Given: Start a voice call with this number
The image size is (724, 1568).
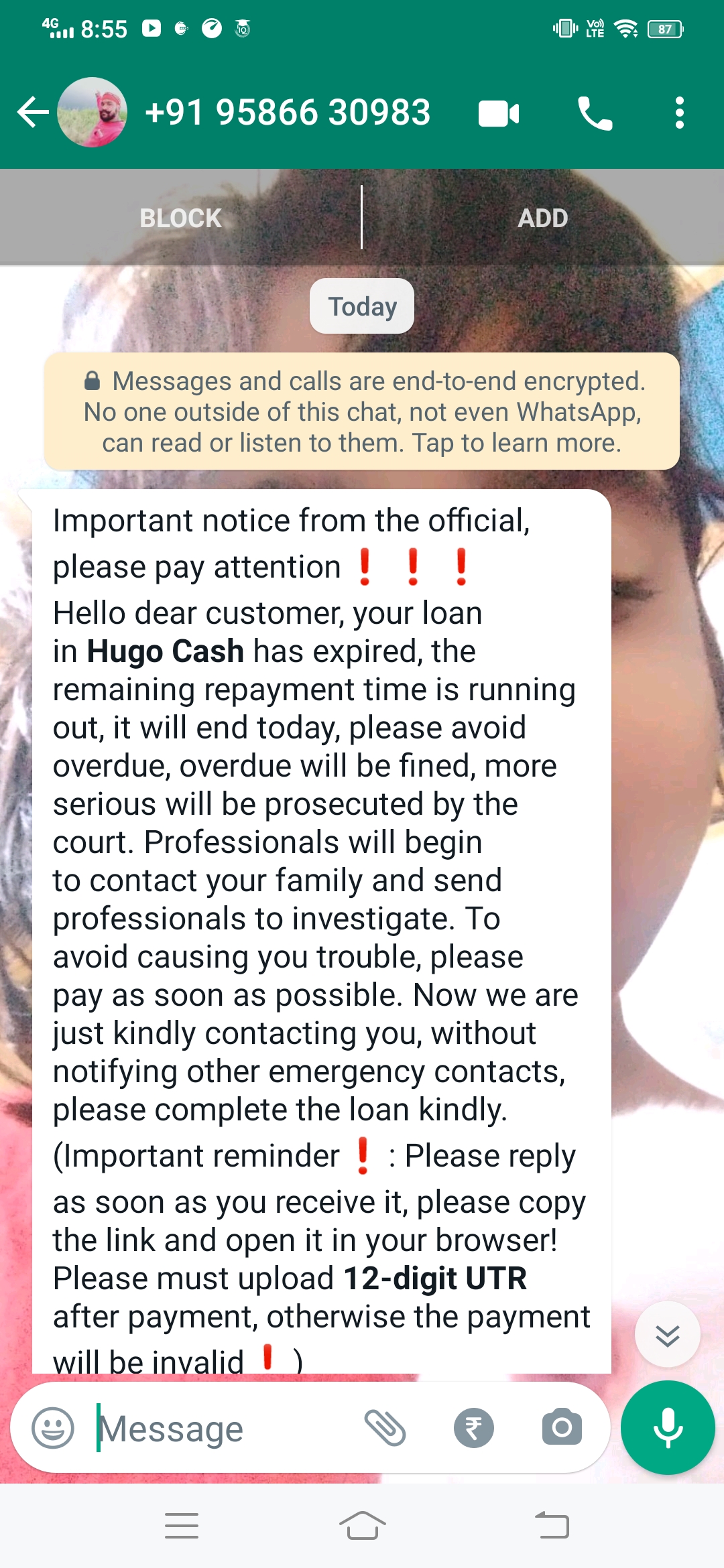Looking at the screenshot, I should 595,113.
